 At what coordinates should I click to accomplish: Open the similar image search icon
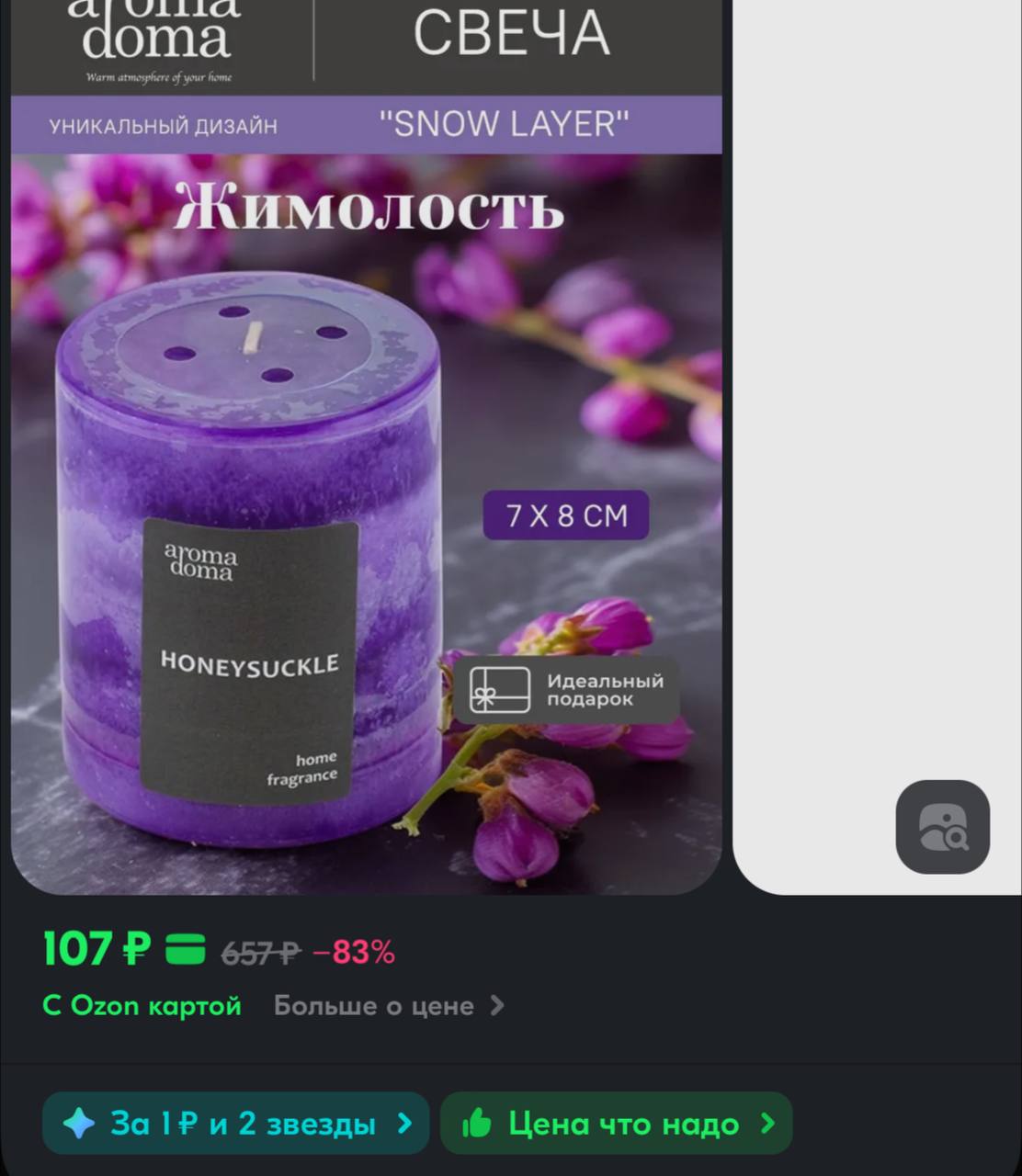[942, 827]
